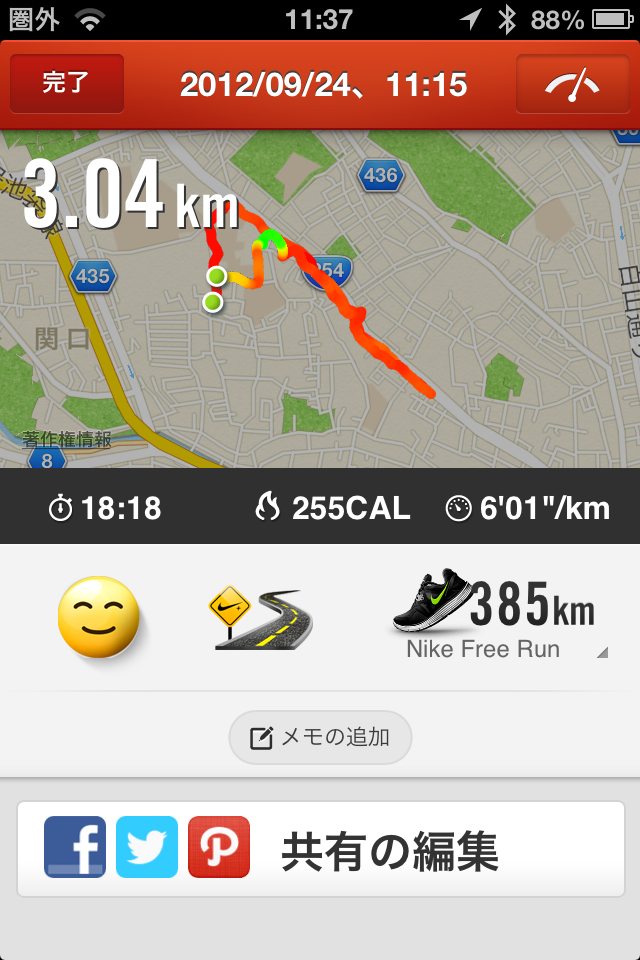
Task: Change the road terrain icon
Action: tap(260, 617)
